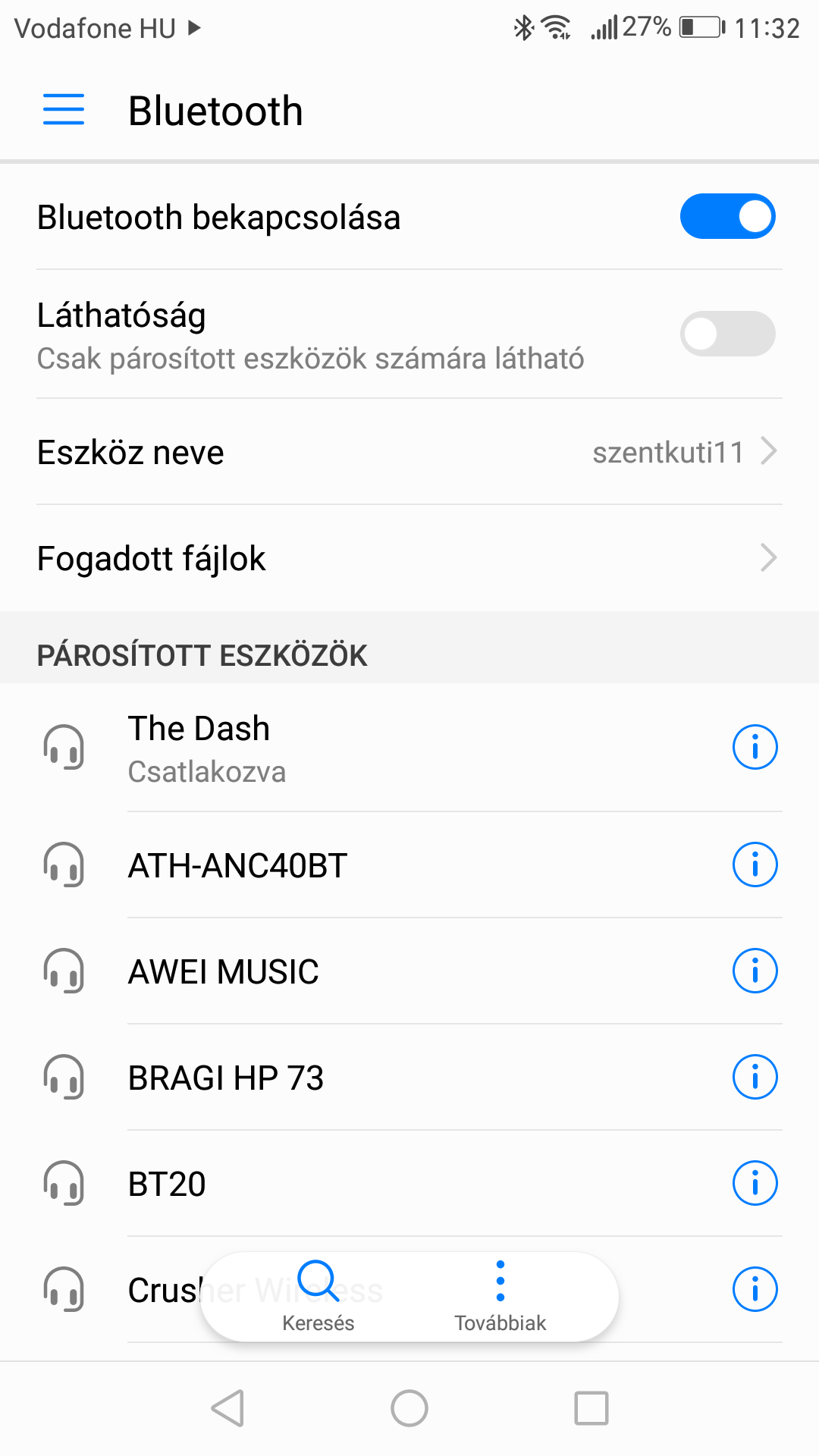Open Eszköz neve to rename device

pyautogui.click(x=409, y=452)
